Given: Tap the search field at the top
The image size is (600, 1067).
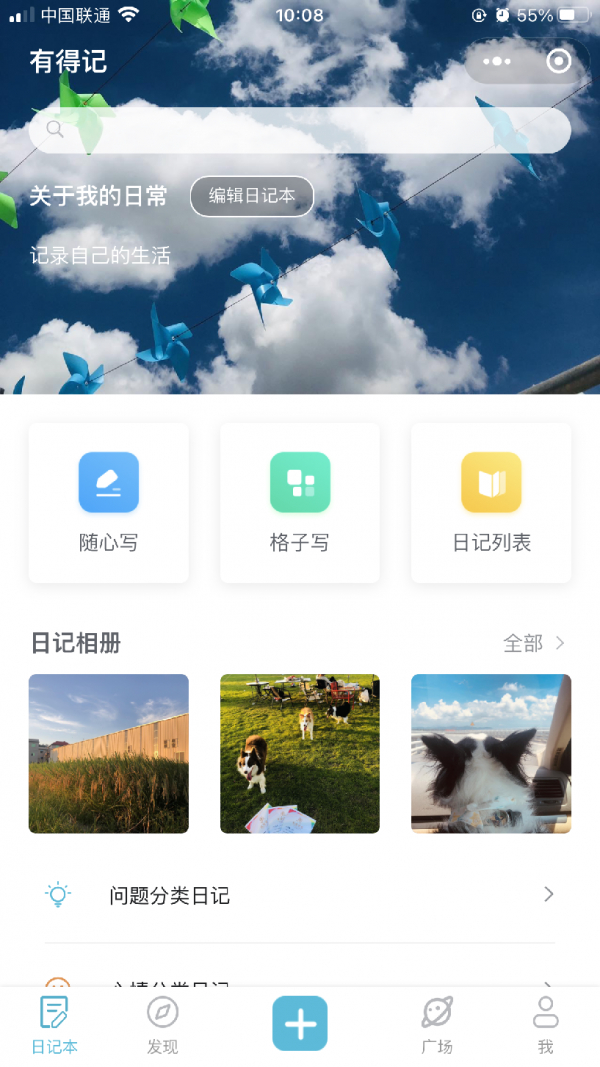Looking at the screenshot, I should pyautogui.click(x=300, y=130).
